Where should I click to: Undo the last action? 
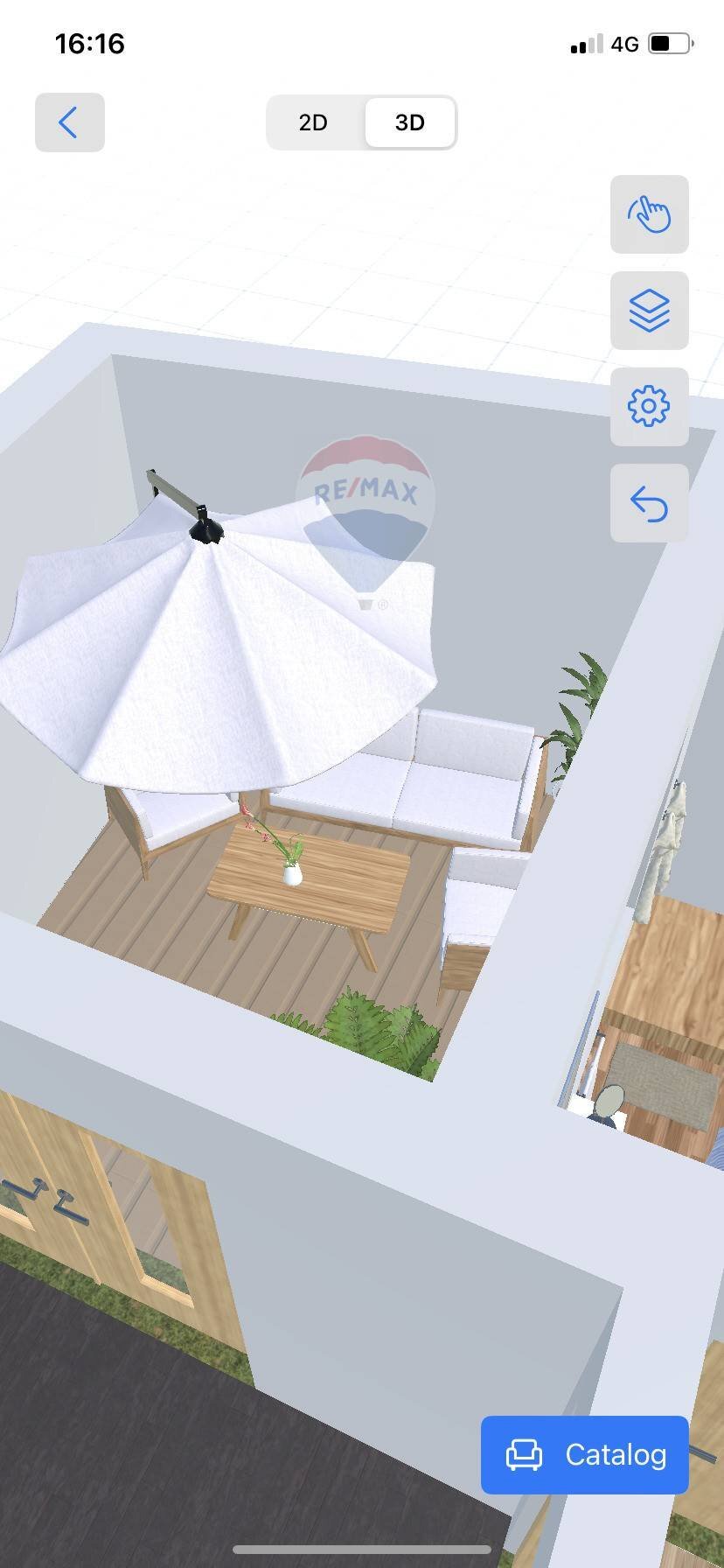click(x=649, y=503)
